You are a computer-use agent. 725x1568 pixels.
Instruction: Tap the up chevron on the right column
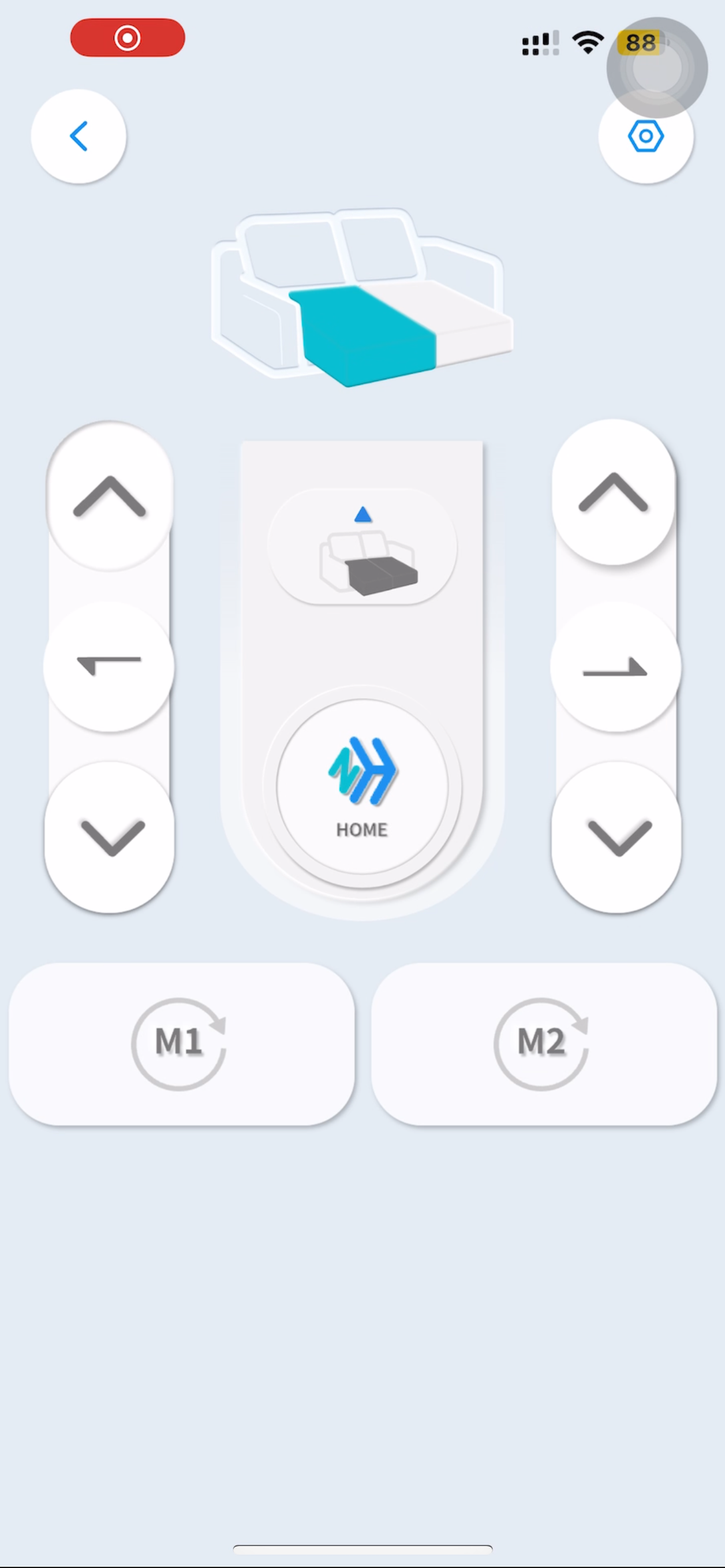613,493
